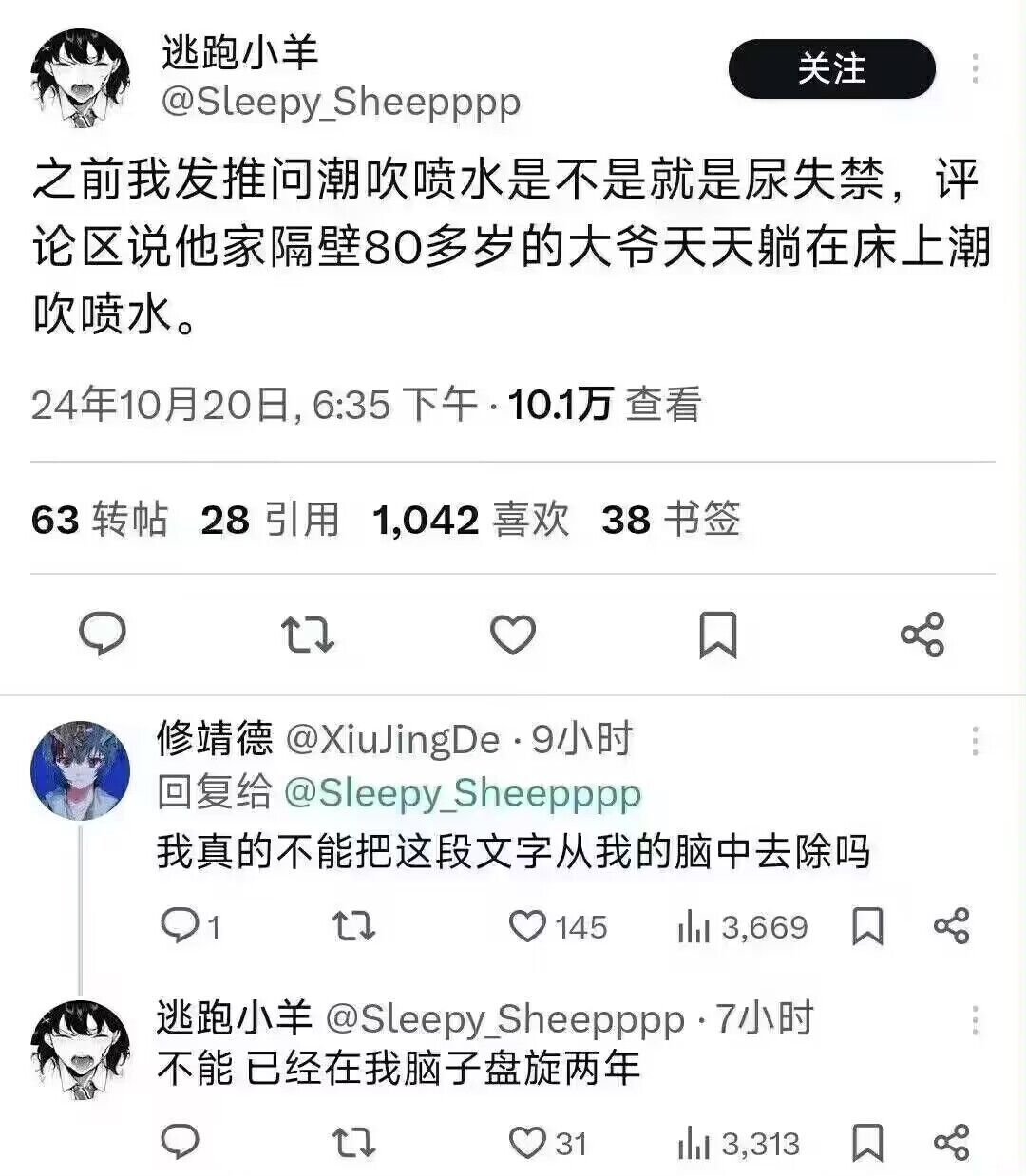The width and height of the screenshot is (1026, 1176).
Task: Share the main post
Action: [921, 634]
